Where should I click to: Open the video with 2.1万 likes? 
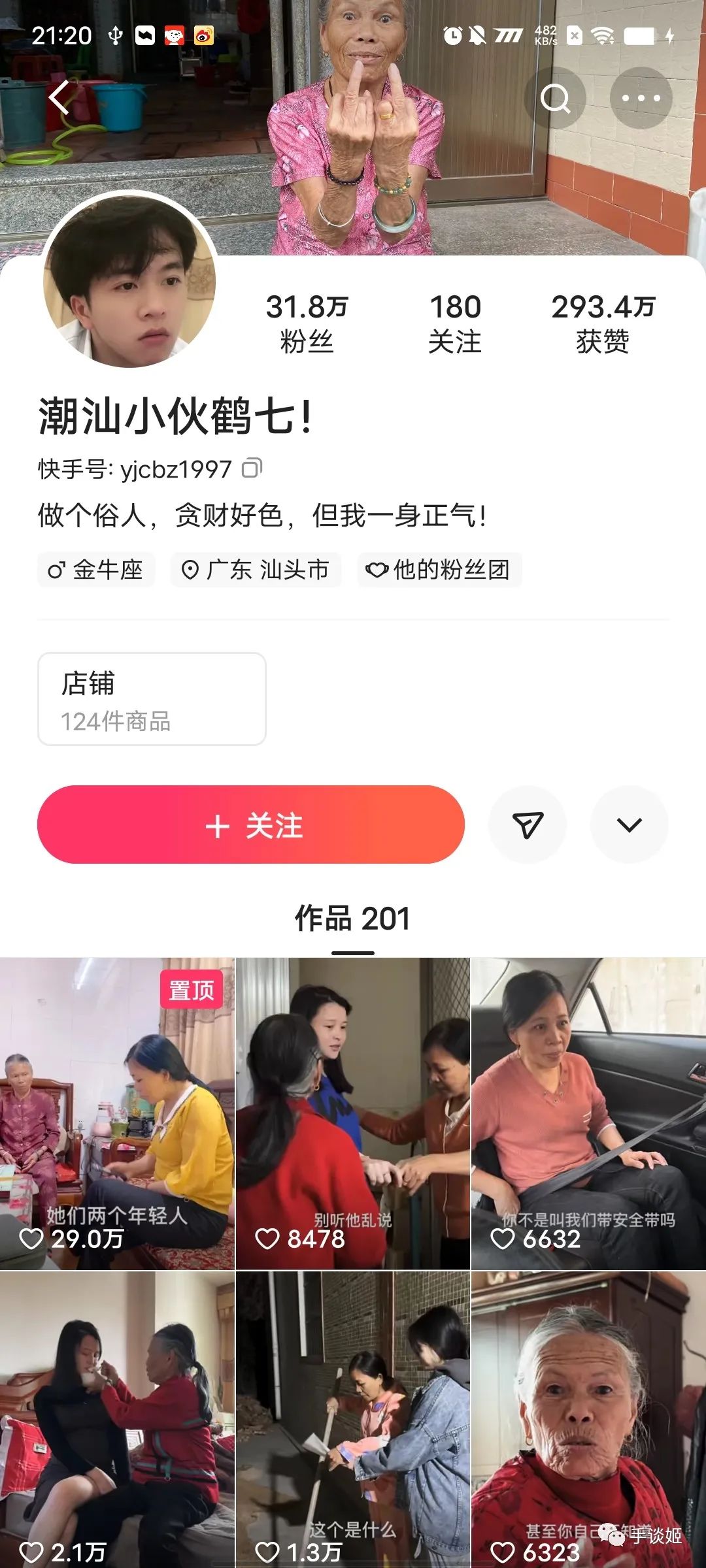click(117, 1419)
